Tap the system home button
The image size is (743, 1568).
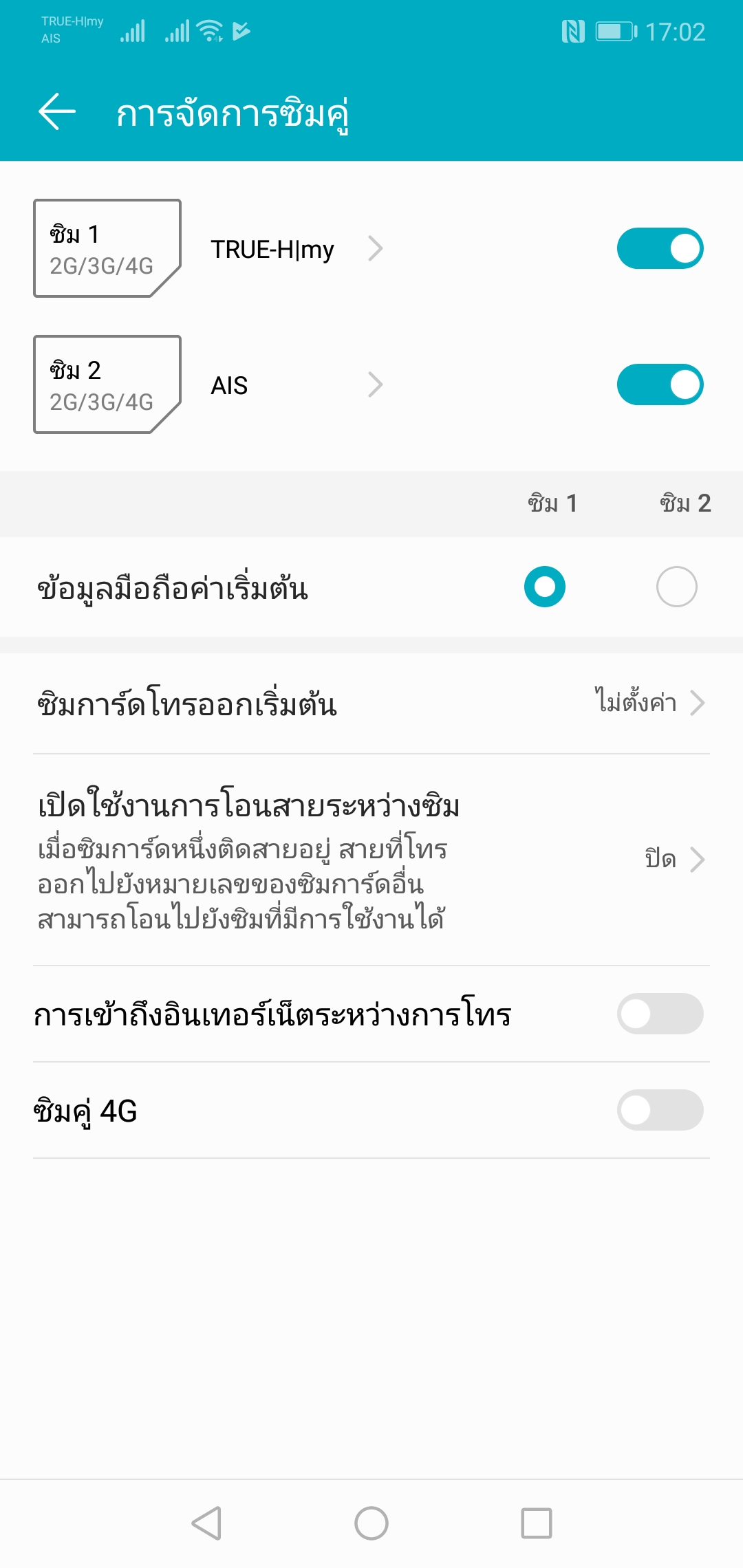click(x=371, y=1523)
